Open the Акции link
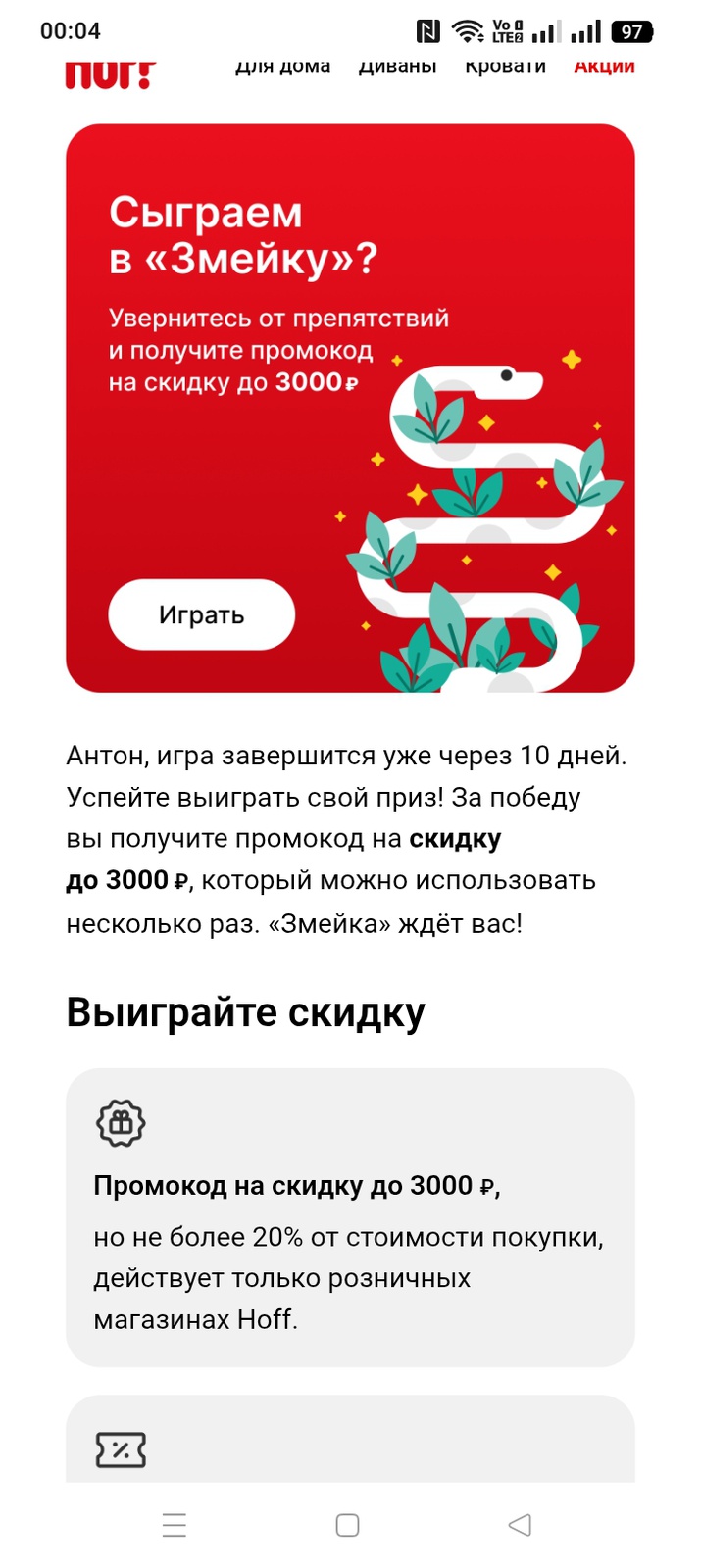The image size is (701, 1568). 604,67
